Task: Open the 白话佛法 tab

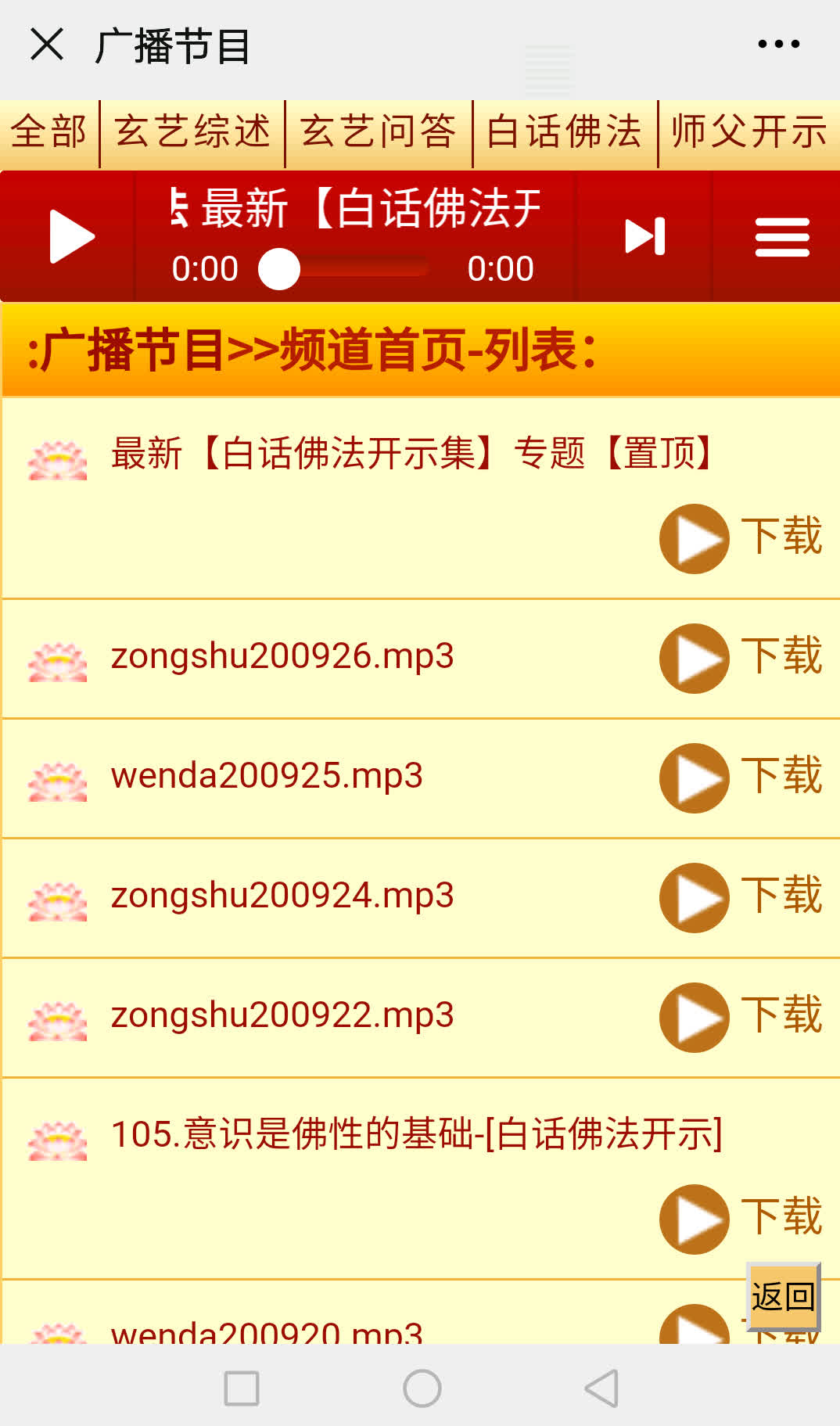Action: point(565,132)
